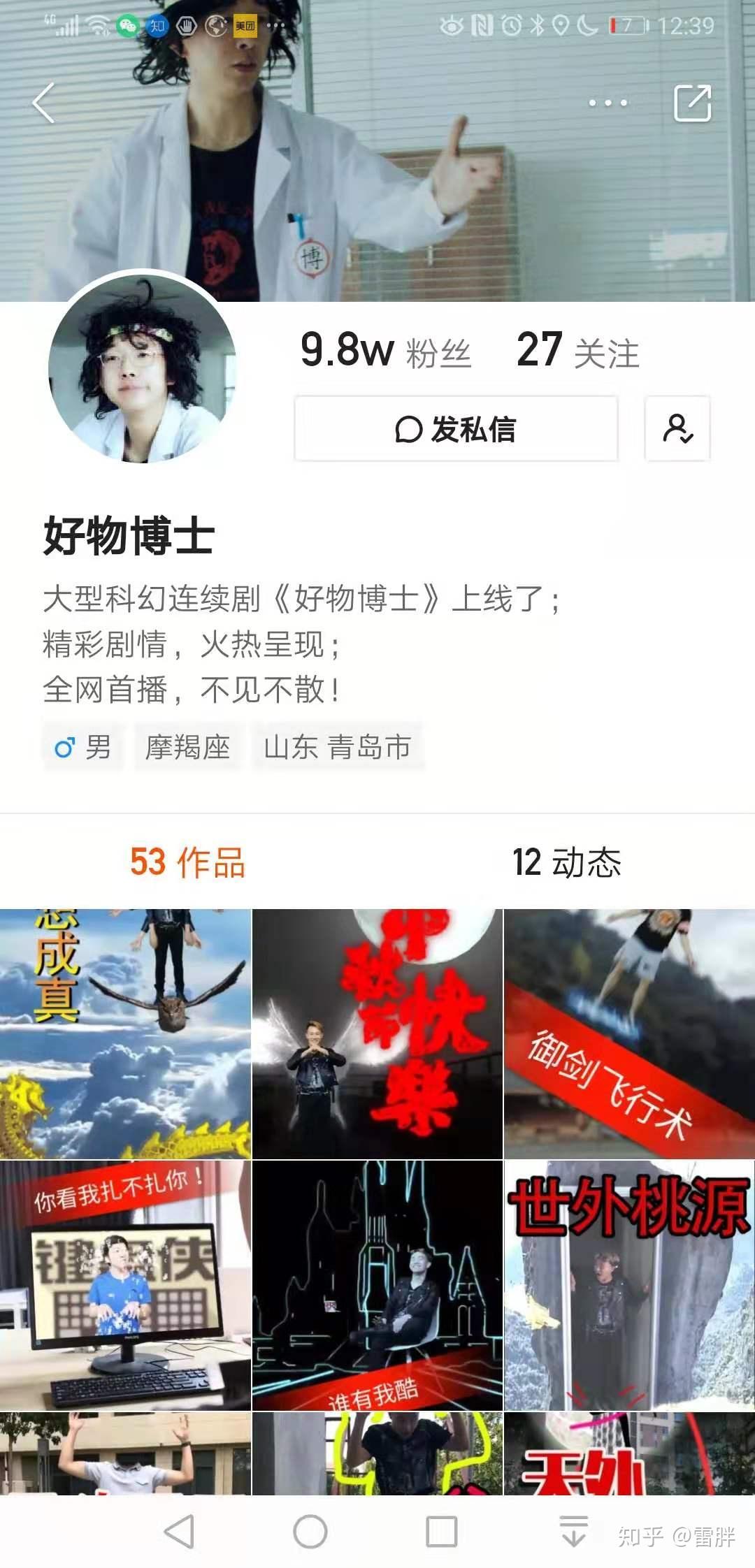Screen dimensions: 755x1568
Task: Switch to the 53 作品 tab
Action: [187, 862]
